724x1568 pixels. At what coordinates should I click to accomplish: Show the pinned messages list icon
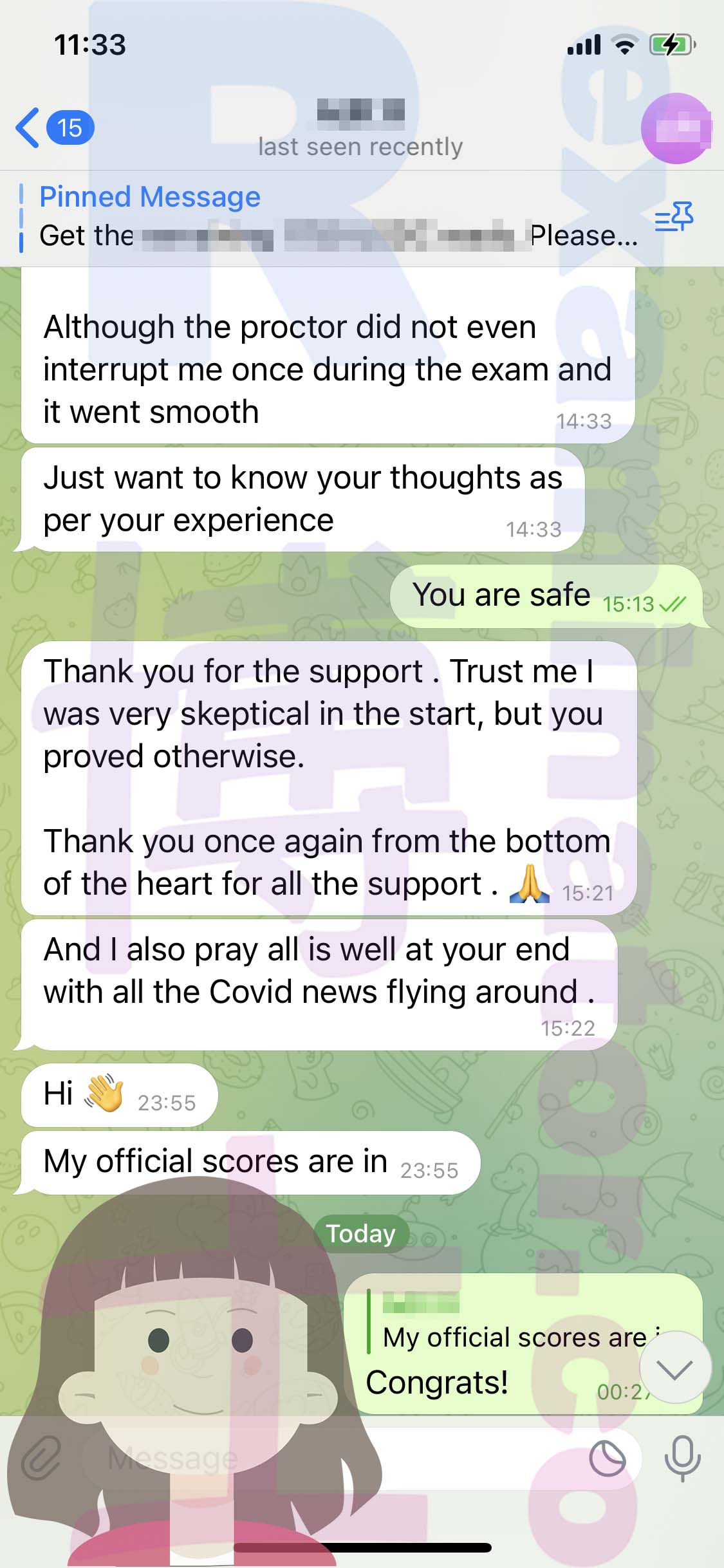(674, 217)
